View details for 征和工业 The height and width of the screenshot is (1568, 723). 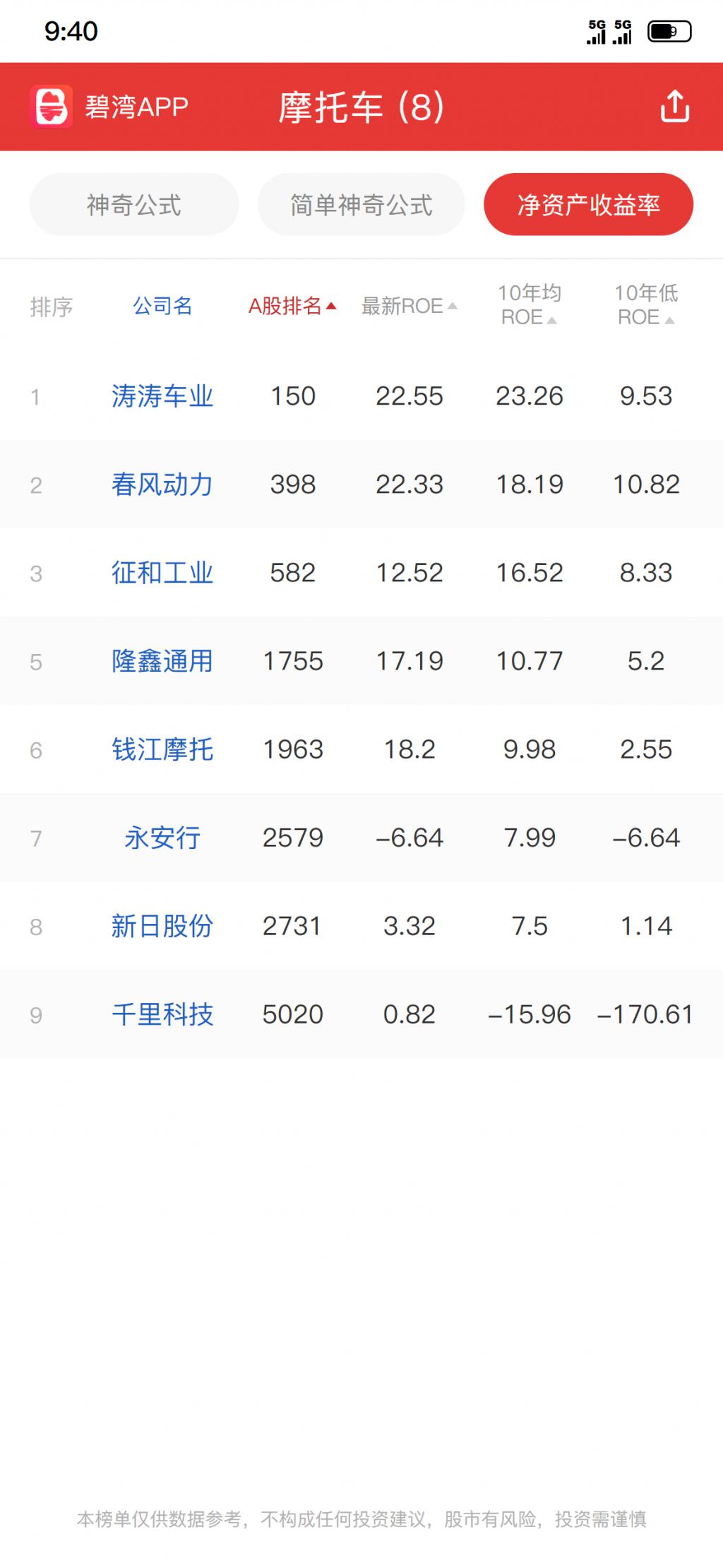[162, 573]
